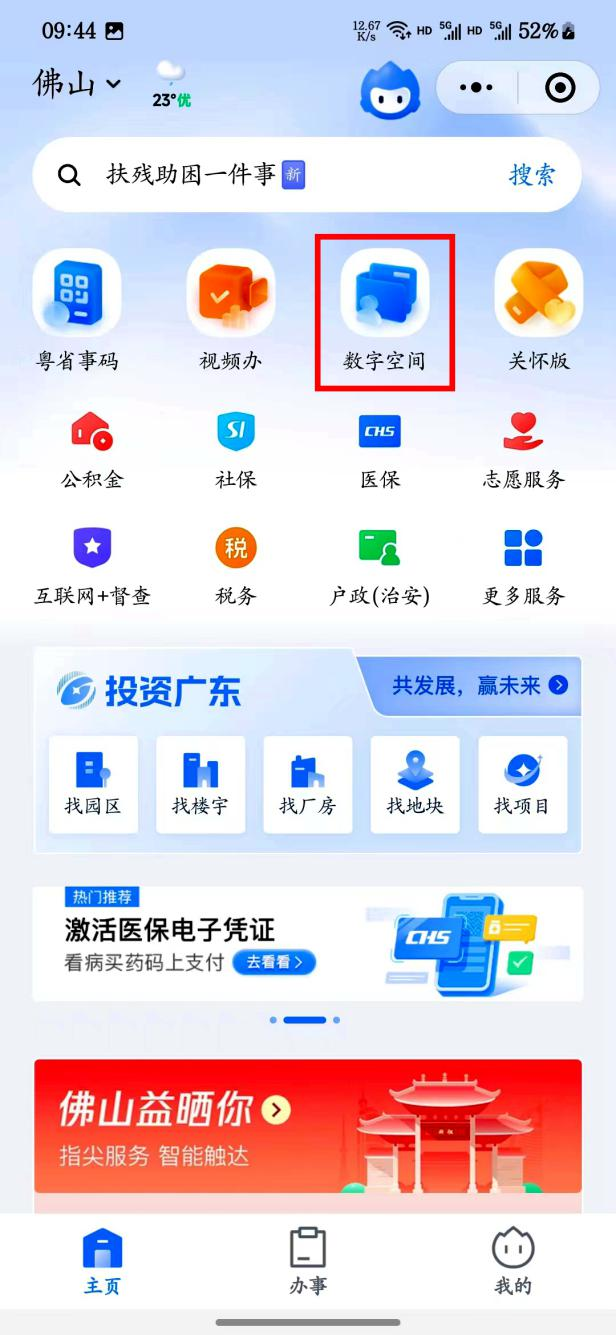Open the 佛山 city selector dropdown
The width and height of the screenshot is (616, 1335).
77,84
